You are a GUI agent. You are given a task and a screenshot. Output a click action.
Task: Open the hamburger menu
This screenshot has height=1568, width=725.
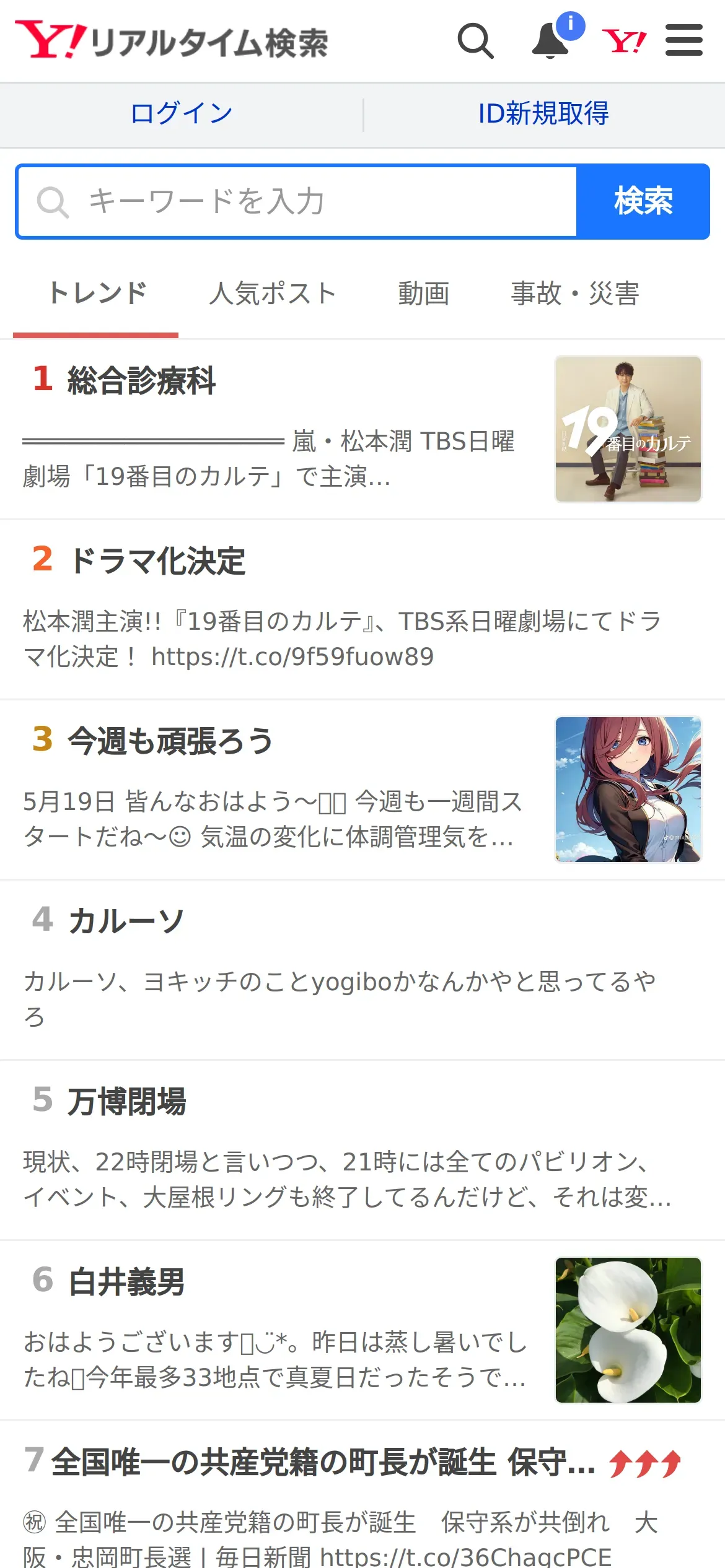tap(684, 41)
